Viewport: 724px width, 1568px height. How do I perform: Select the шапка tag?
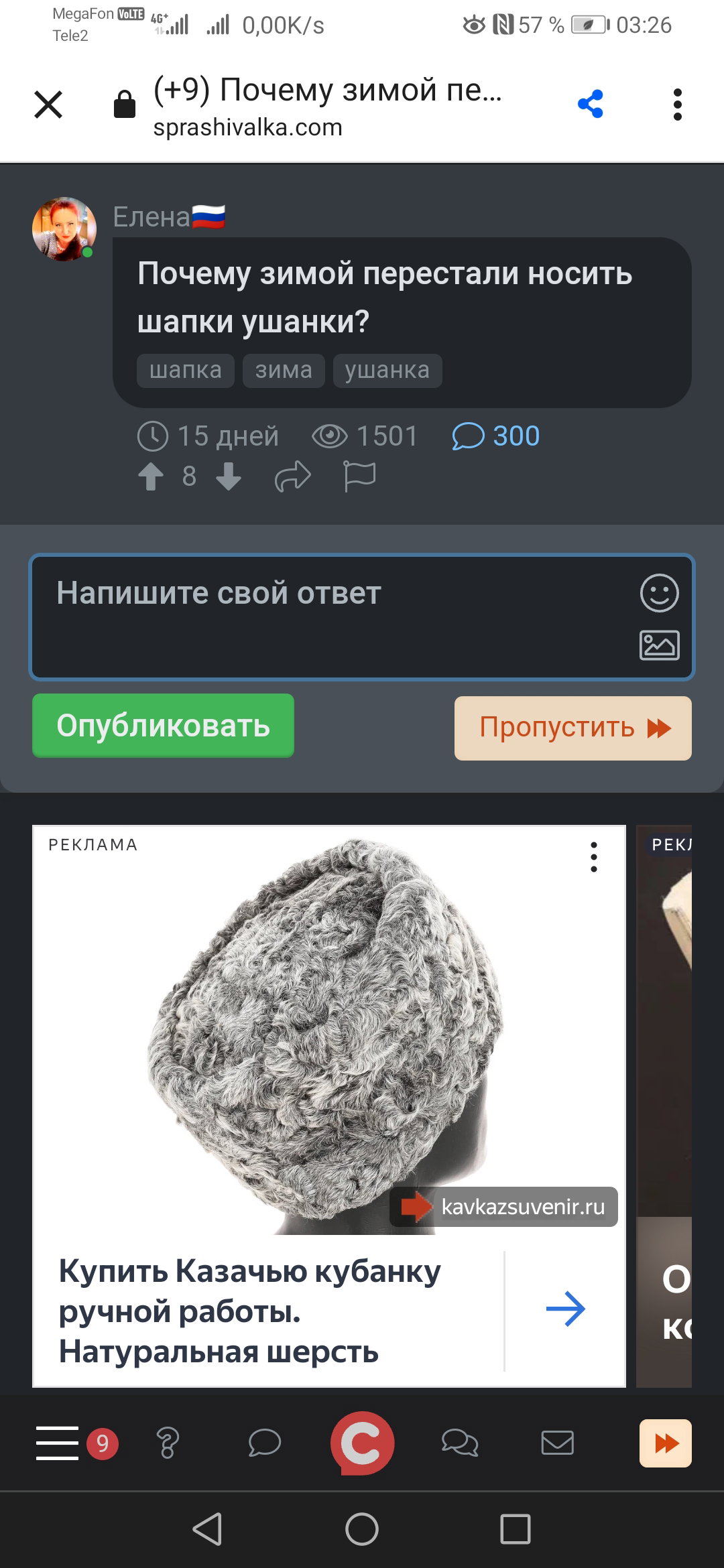click(186, 371)
